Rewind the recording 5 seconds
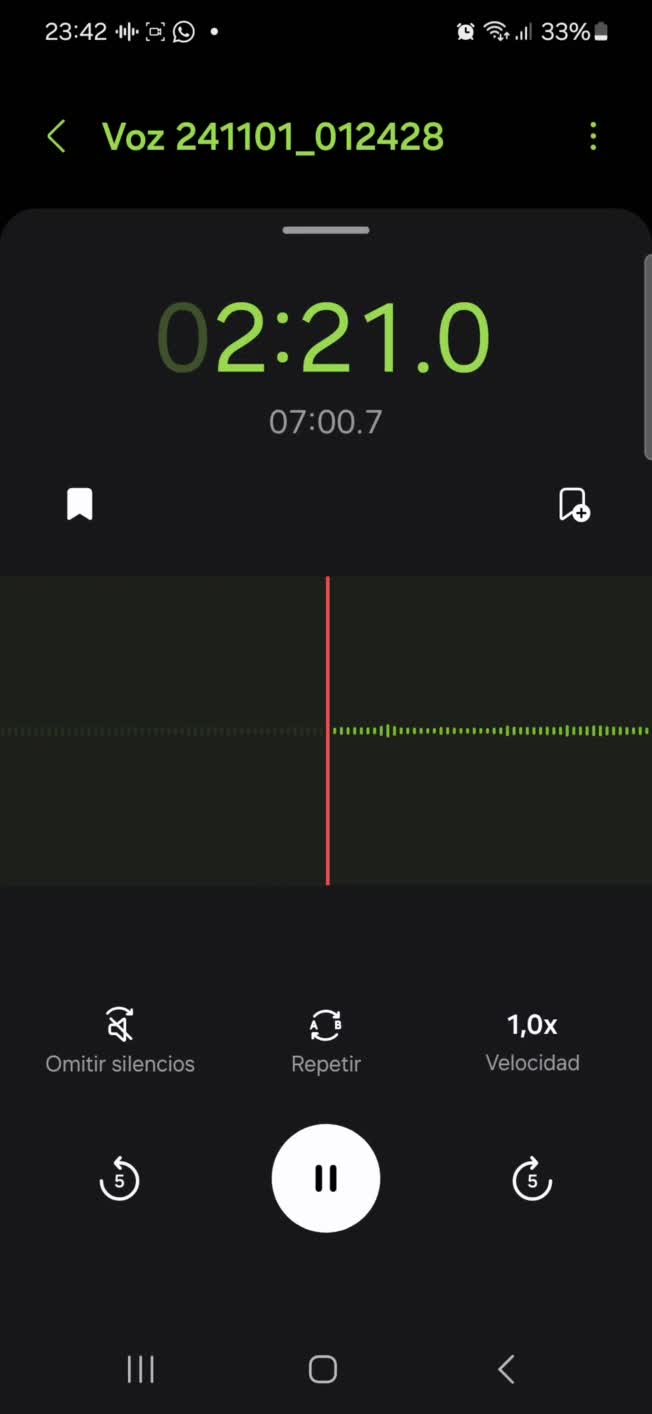Viewport: 652px width, 1414px height. click(119, 1179)
